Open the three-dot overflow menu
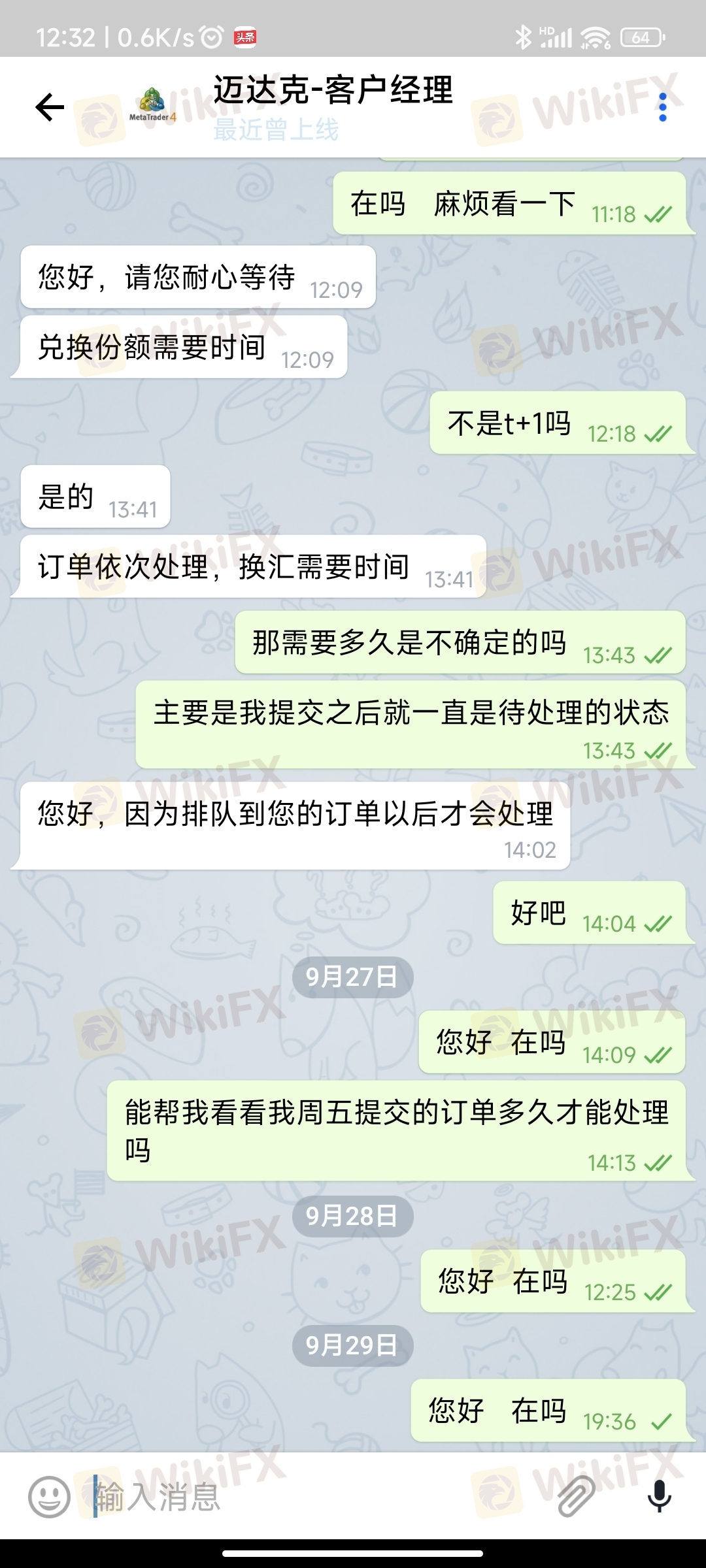Image resolution: width=706 pixels, height=1568 pixels. 662,107
